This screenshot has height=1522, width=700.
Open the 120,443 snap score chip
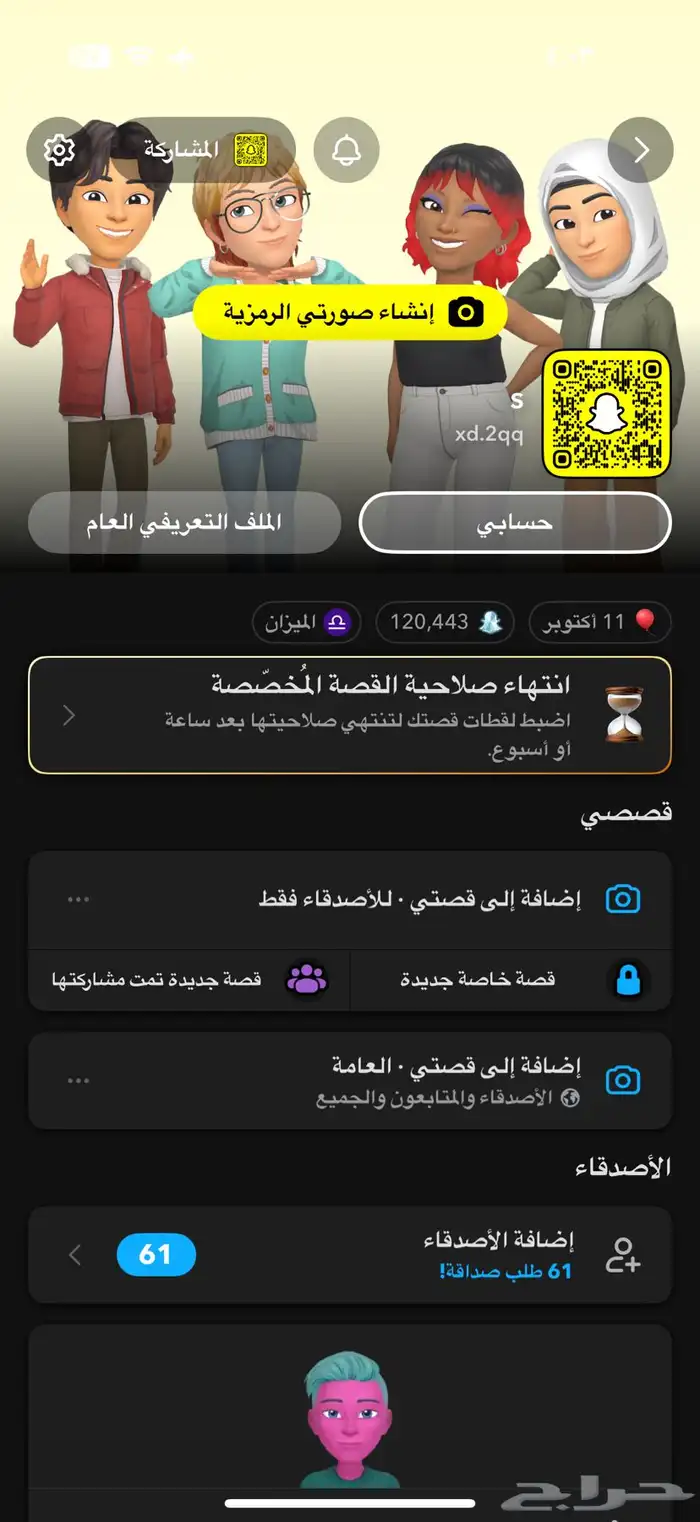coord(444,623)
